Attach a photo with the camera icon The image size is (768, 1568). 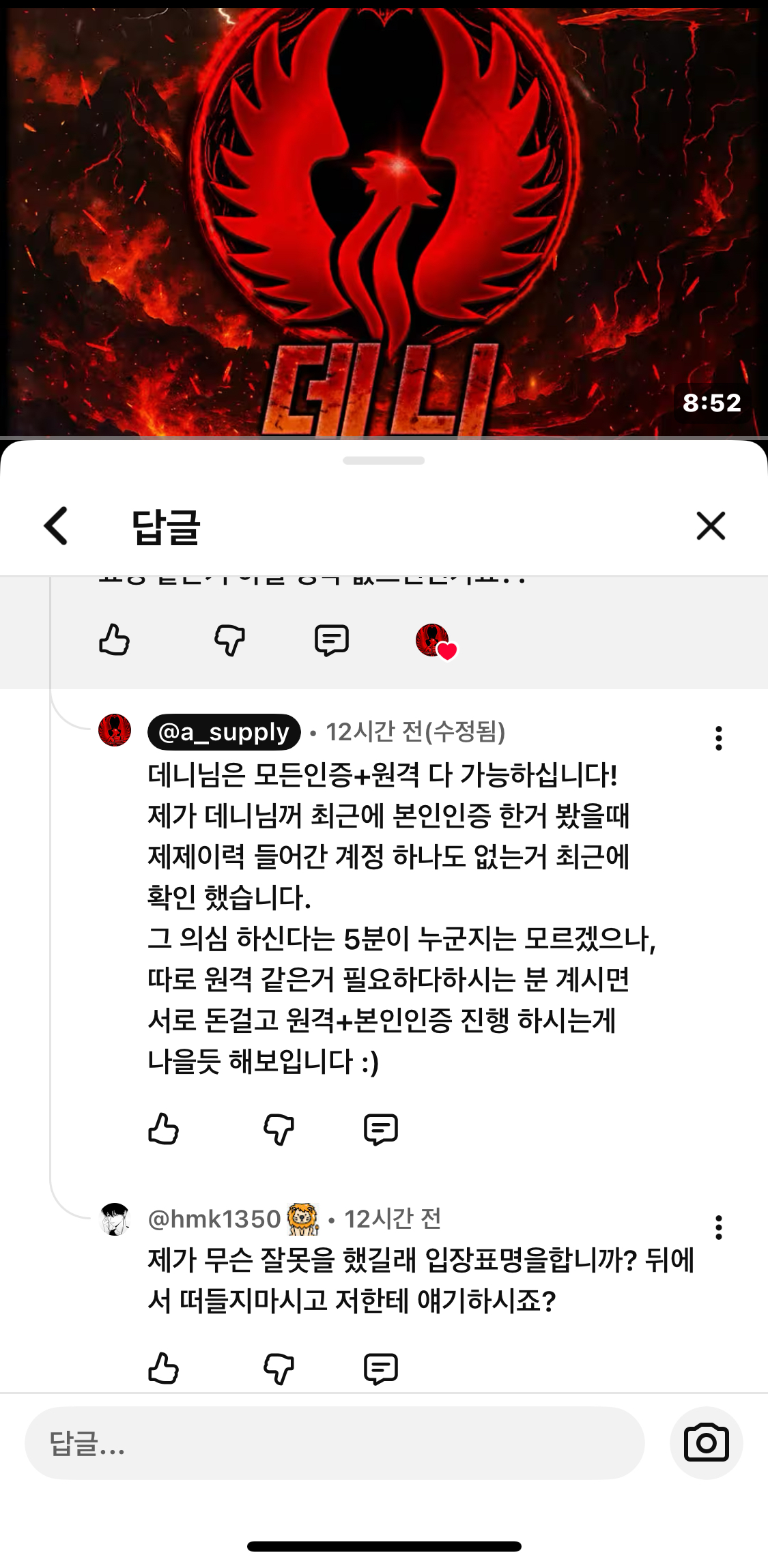pos(706,1442)
